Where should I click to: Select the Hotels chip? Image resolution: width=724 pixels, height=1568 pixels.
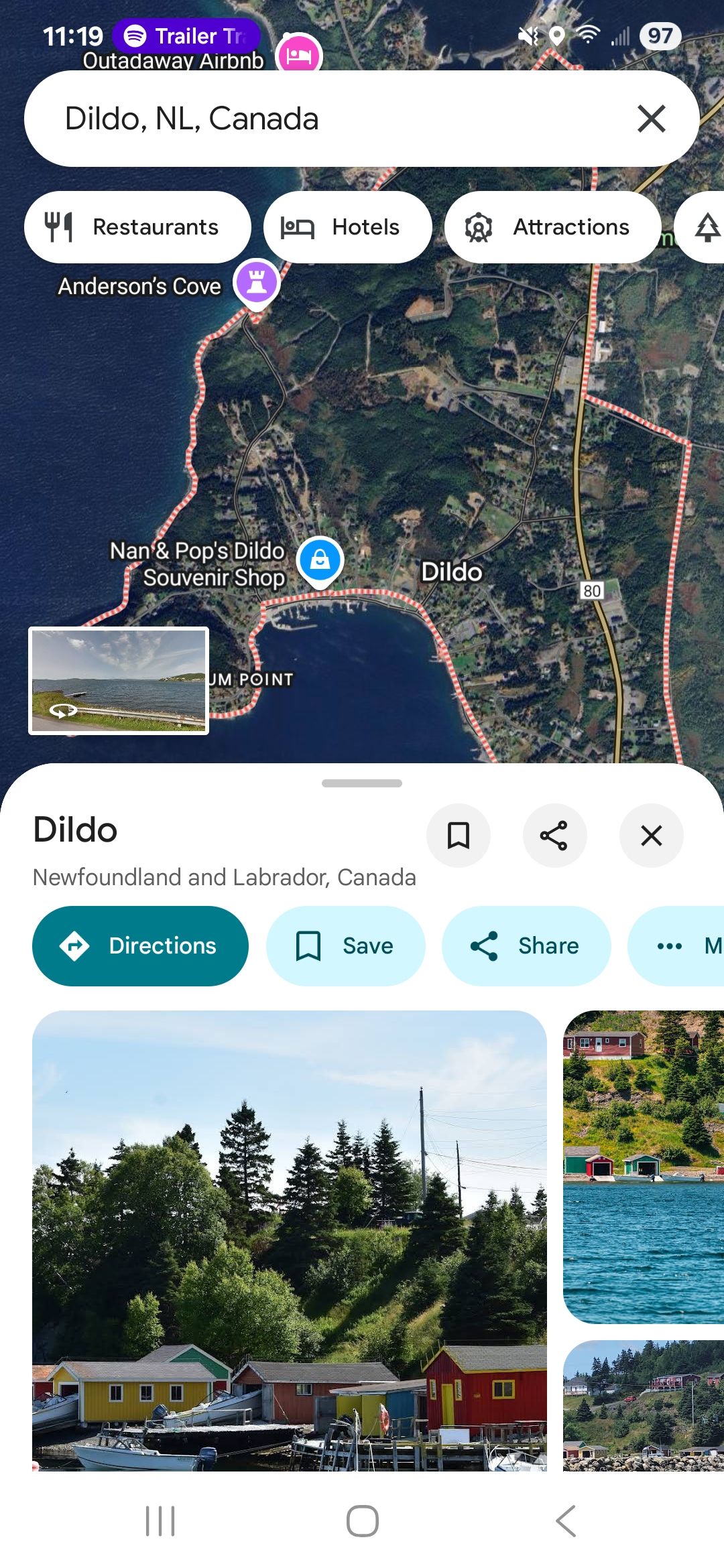point(347,227)
